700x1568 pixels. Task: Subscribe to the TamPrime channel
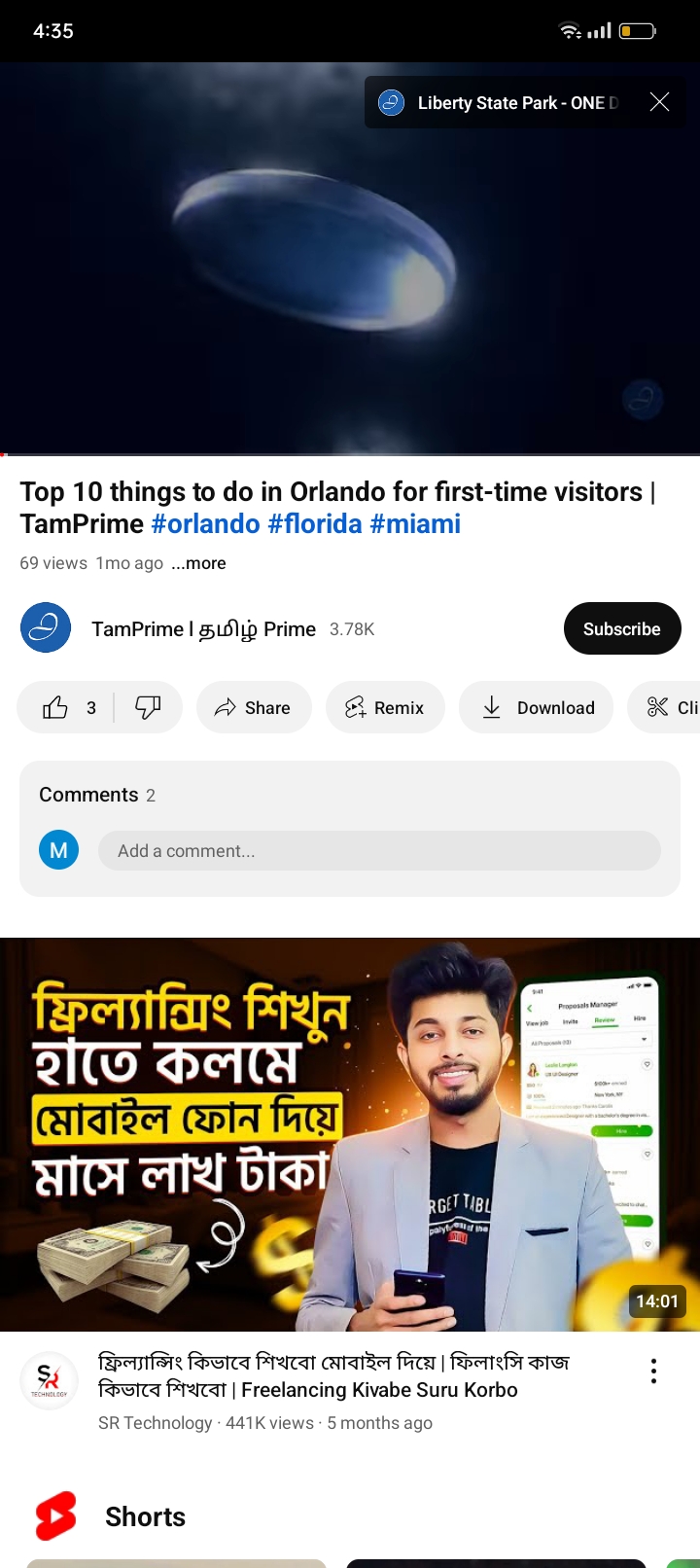622,628
